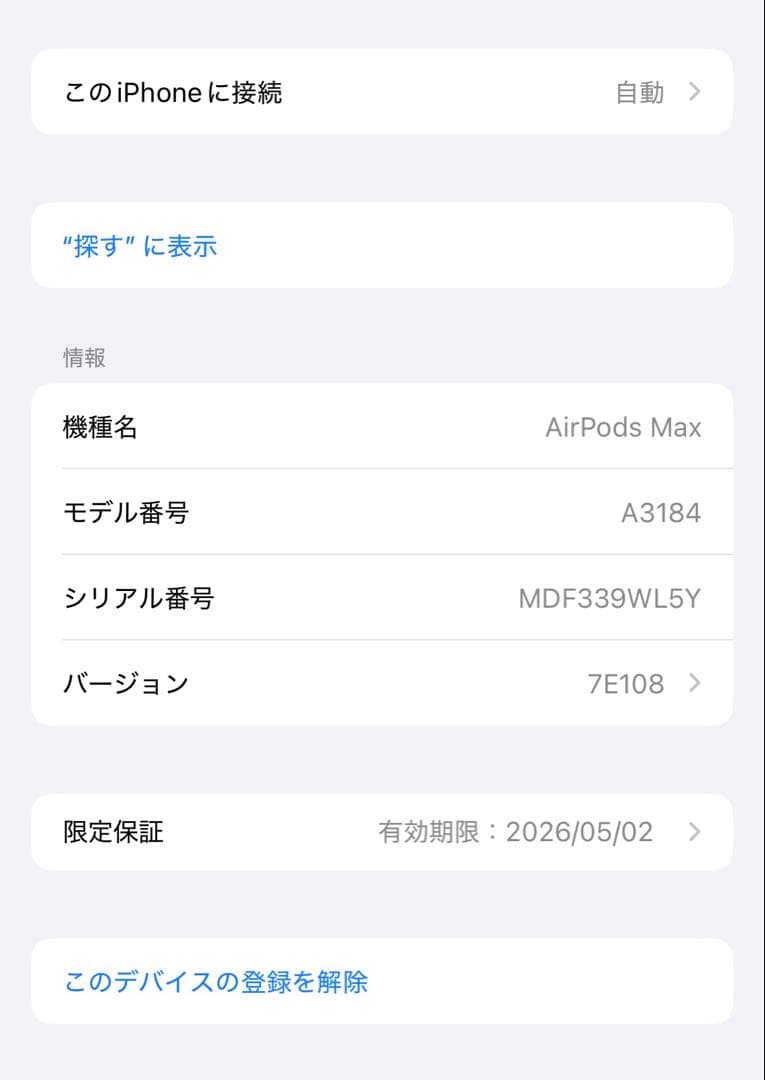Select the serial number MDF339WL5Y text
Screen dimensions: 765x1080
pos(609,598)
